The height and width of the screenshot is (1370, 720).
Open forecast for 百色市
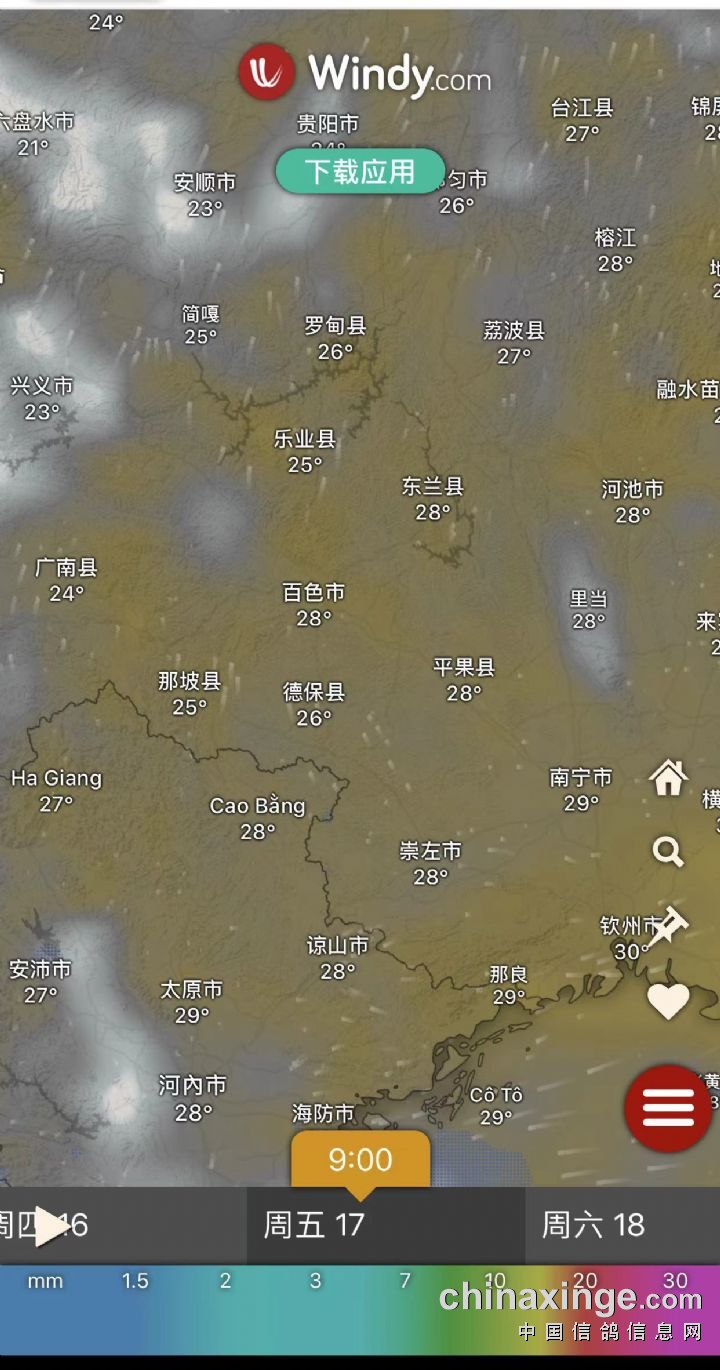point(314,593)
